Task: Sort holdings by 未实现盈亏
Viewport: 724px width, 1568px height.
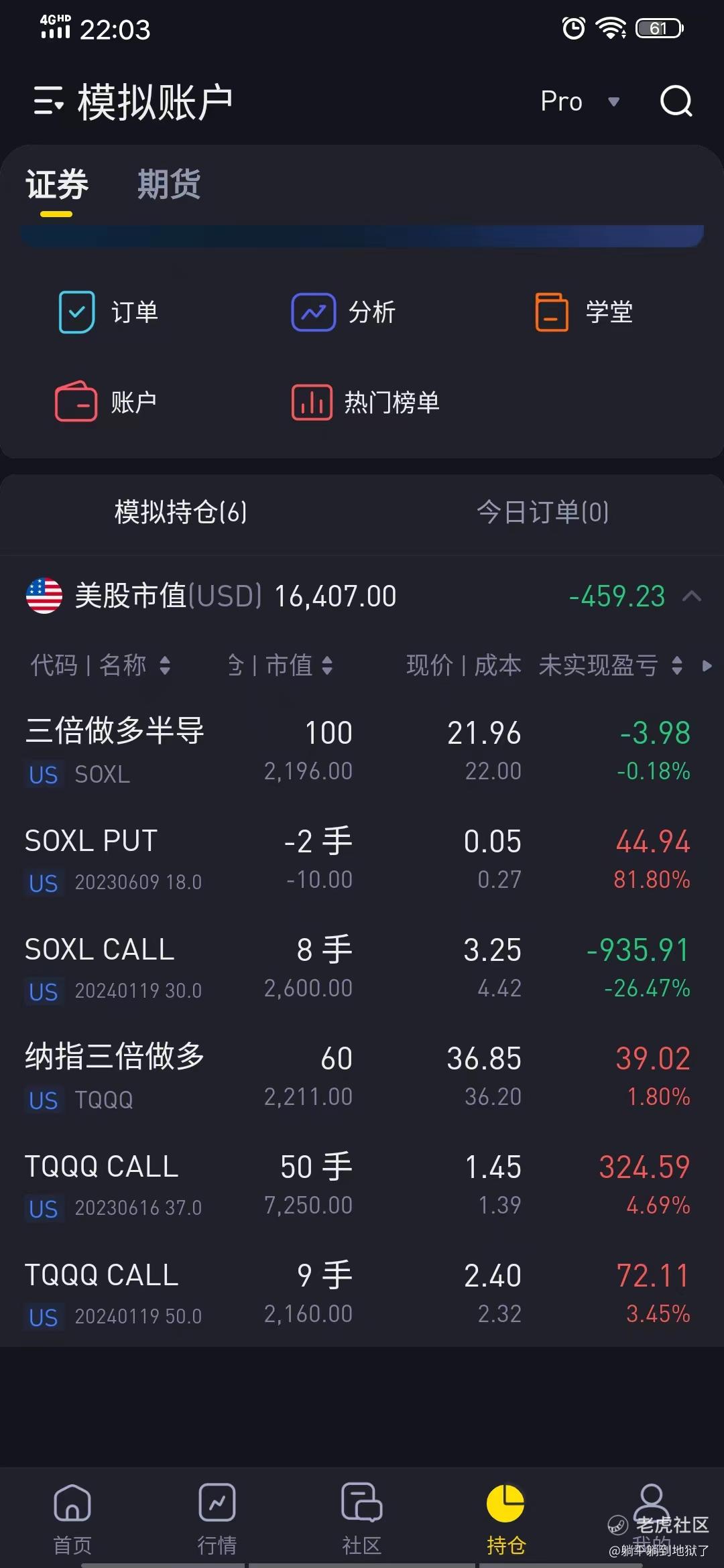Action: [610, 665]
